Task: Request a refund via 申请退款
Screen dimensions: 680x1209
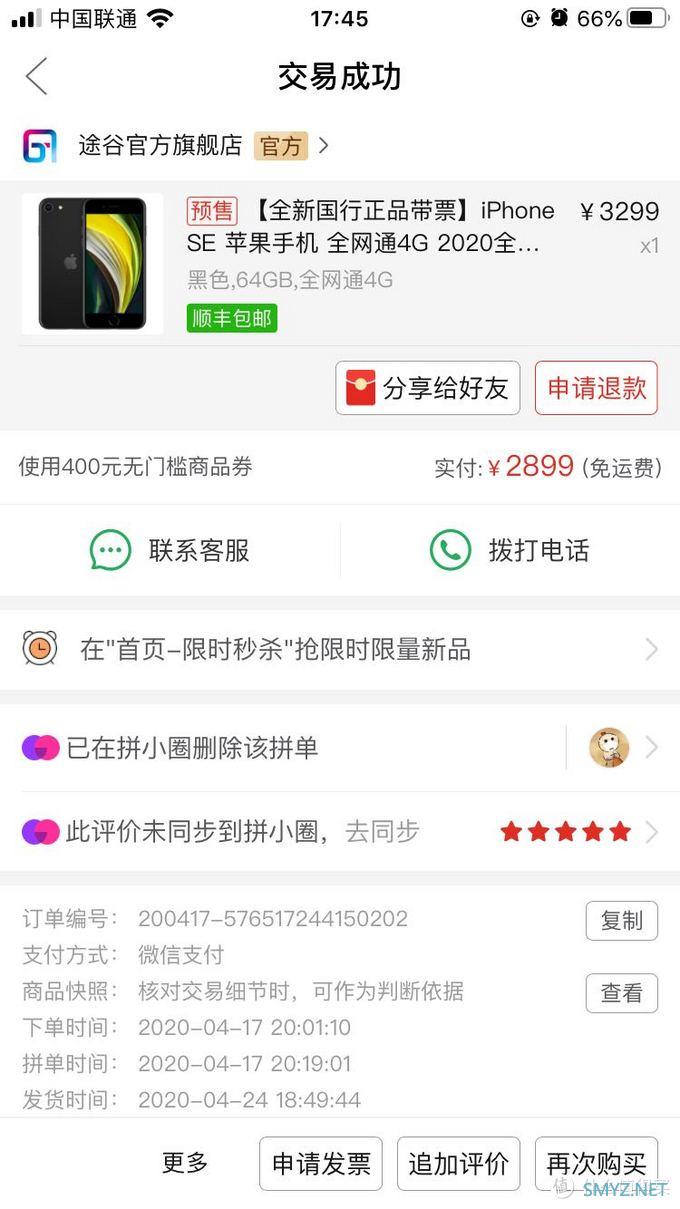Action: (x=596, y=388)
